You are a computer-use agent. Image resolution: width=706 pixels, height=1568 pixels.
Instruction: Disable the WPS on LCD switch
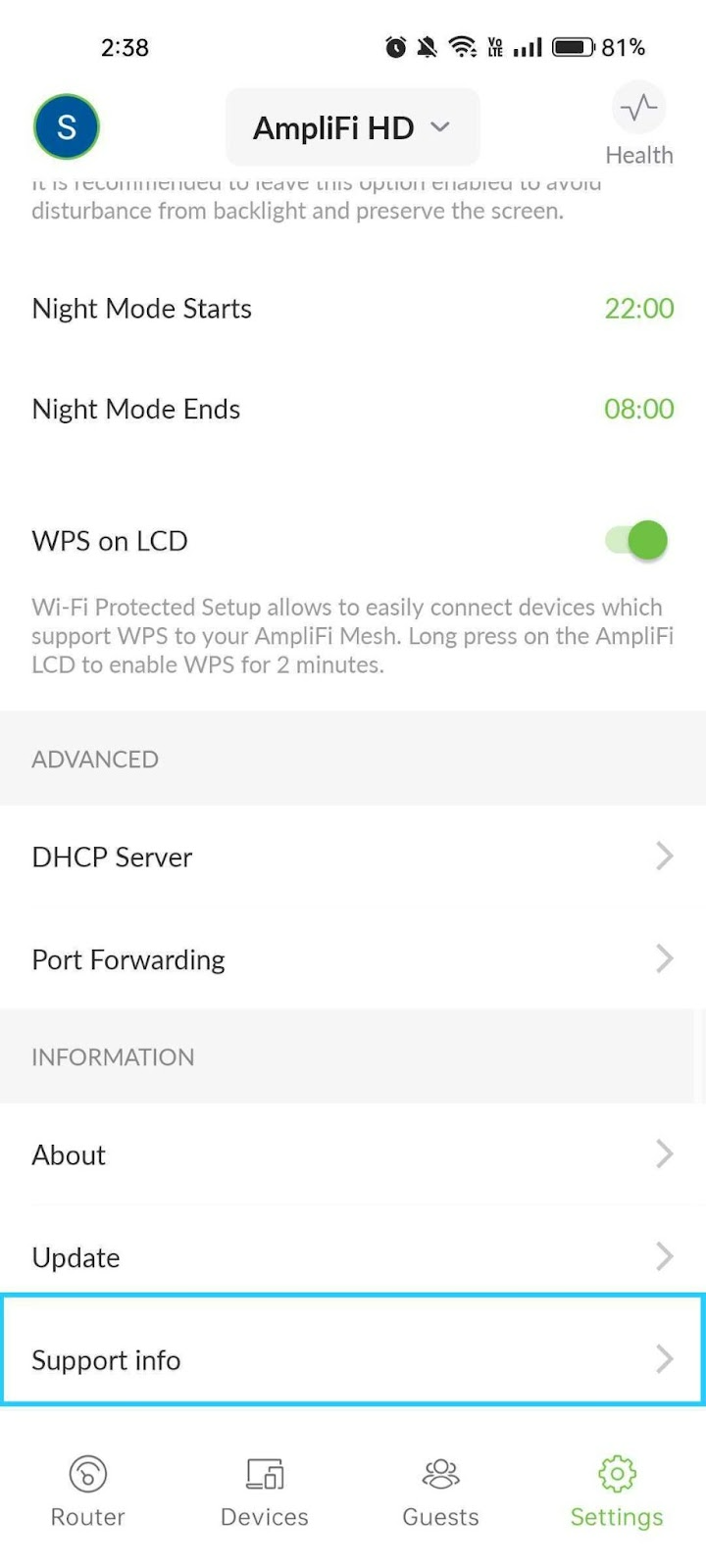[637, 540]
